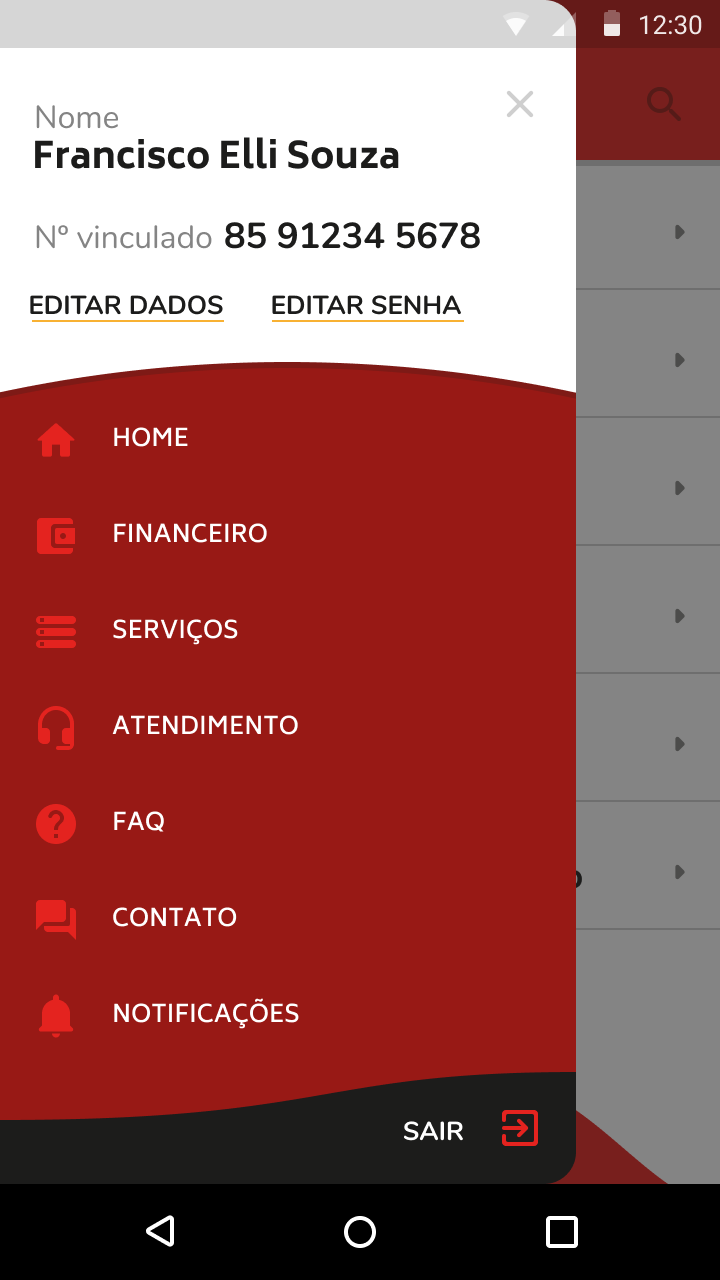Go to HOME in the drawer
720x1280 pixels.
(288, 437)
